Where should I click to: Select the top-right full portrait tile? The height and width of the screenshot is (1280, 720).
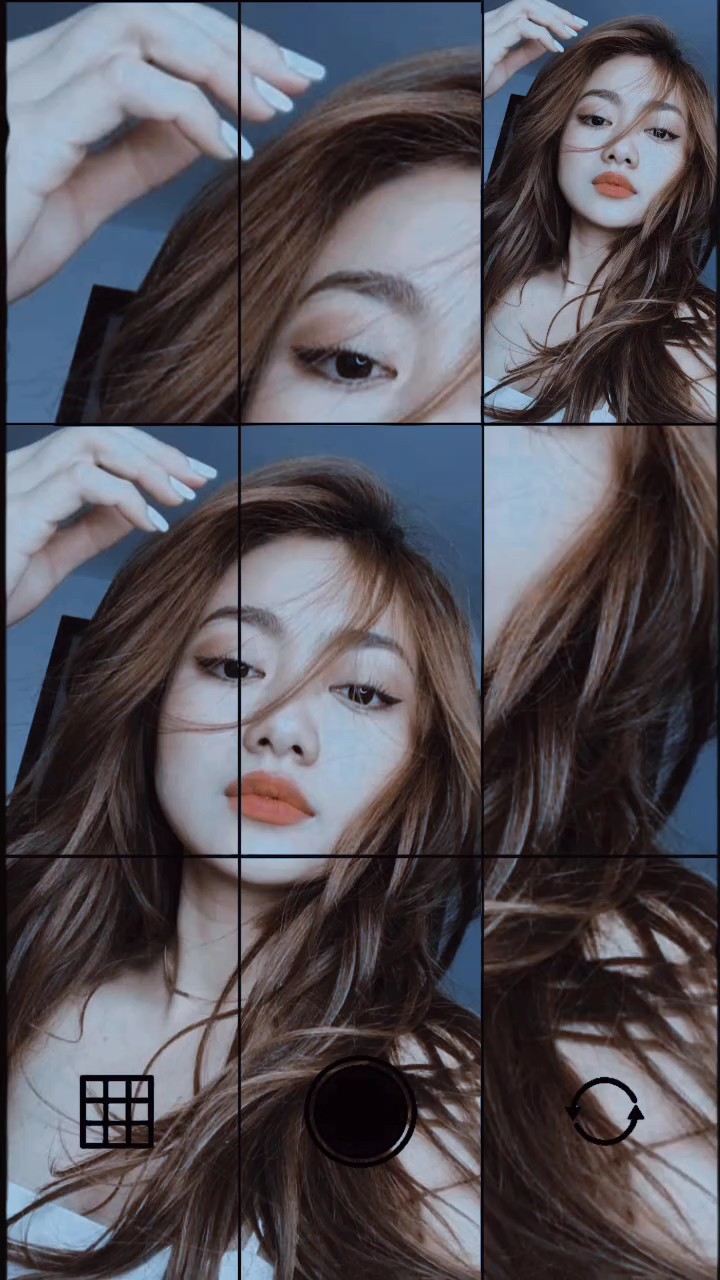point(600,210)
